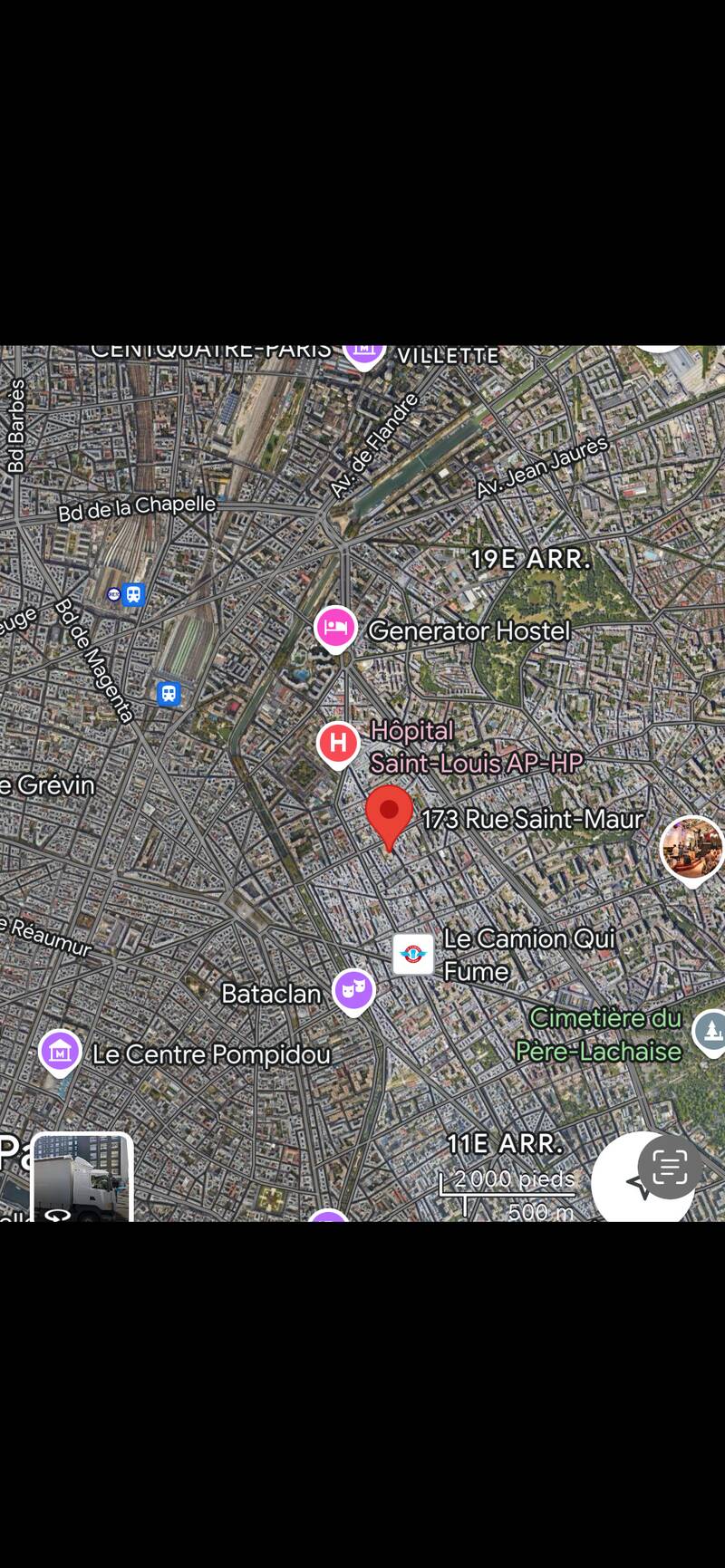Select the Hôpital Saint-Louis AP-HP marker
Image resolution: width=725 pixels, height=1568 pixels.
click(338, 743)
